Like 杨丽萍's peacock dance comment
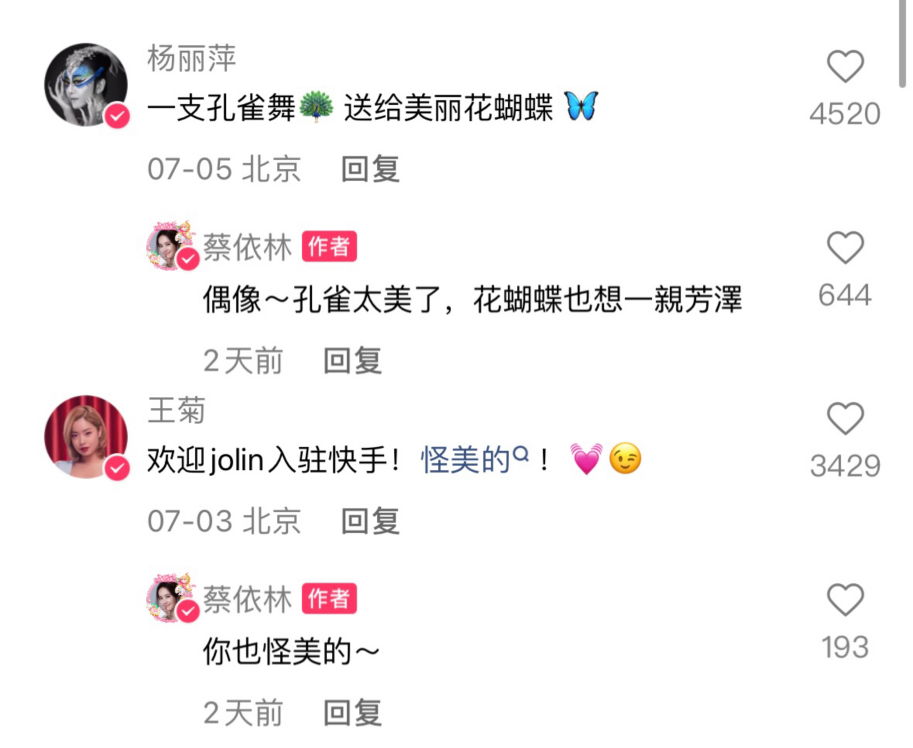 tap(845, 68)
